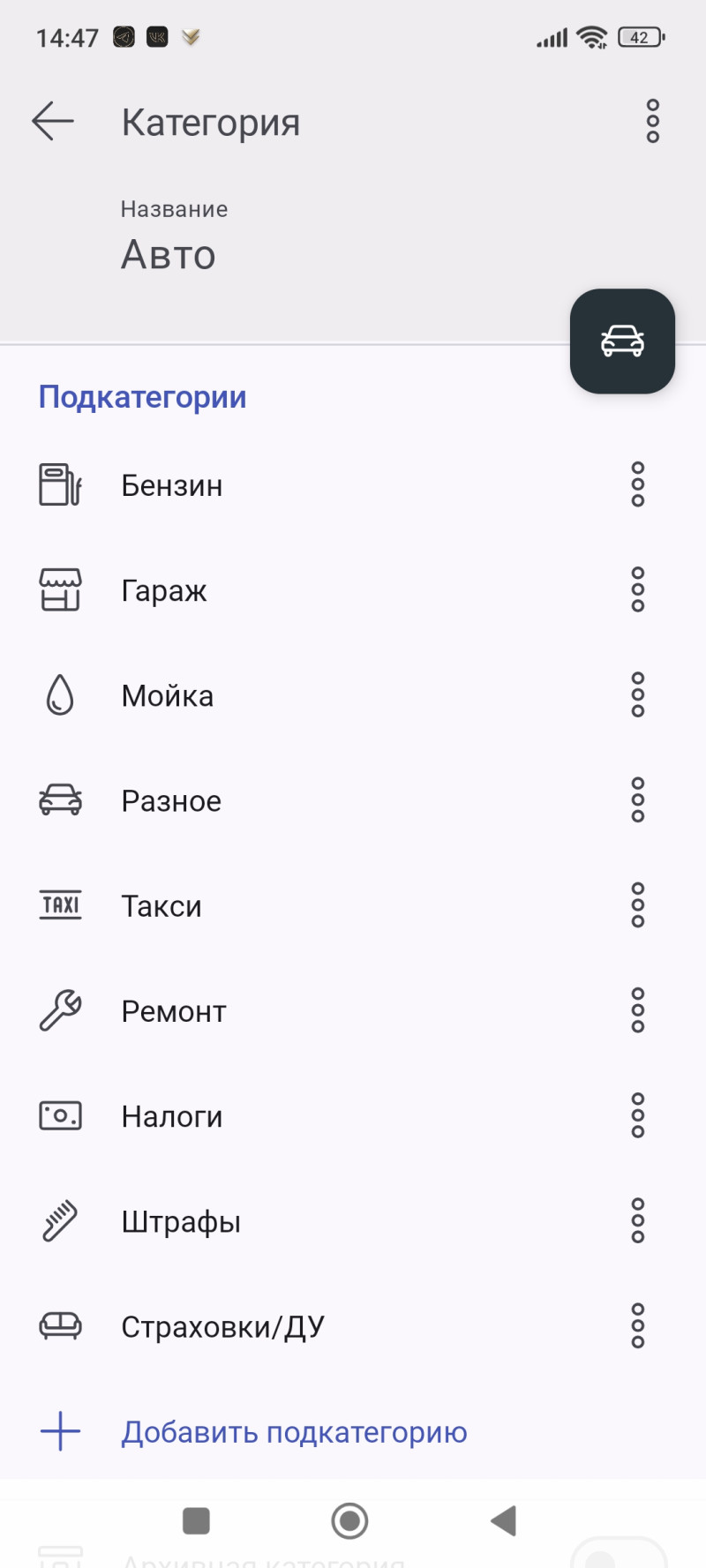The width and height of the screenshot is (706, 1568).
Task: Change the category car icon button
Action: coord(622,341)
